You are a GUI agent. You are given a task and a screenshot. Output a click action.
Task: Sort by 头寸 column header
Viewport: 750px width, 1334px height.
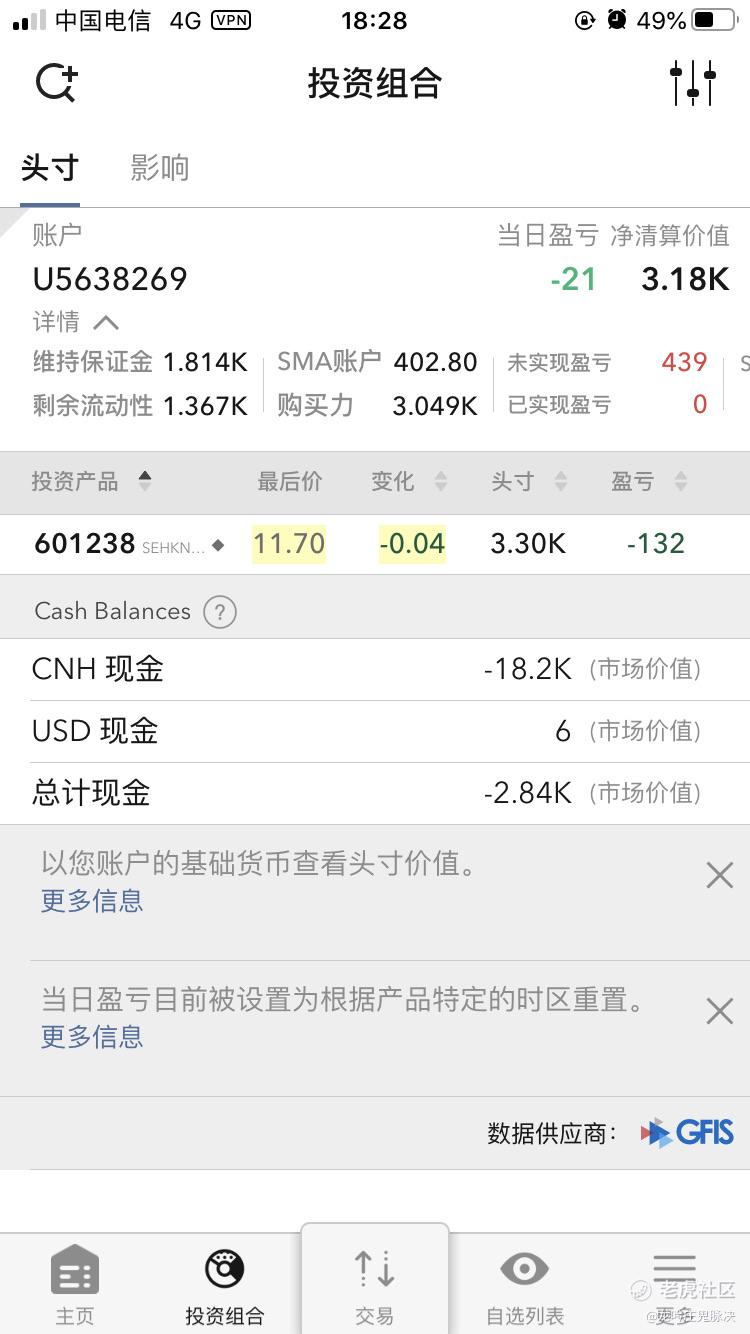click(529, 482)
